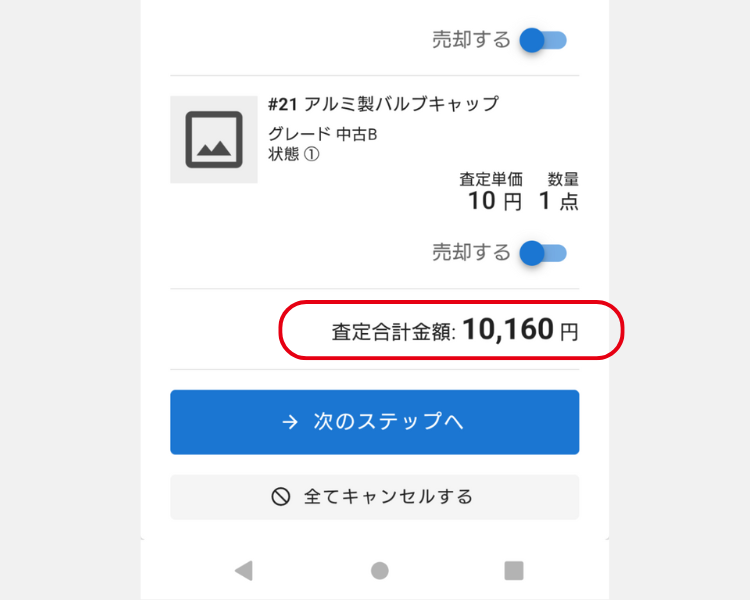Open recent apps with the square button
The width and height of the screenshot is (750, 600).
pyautogui.click(x=514, y=570)
